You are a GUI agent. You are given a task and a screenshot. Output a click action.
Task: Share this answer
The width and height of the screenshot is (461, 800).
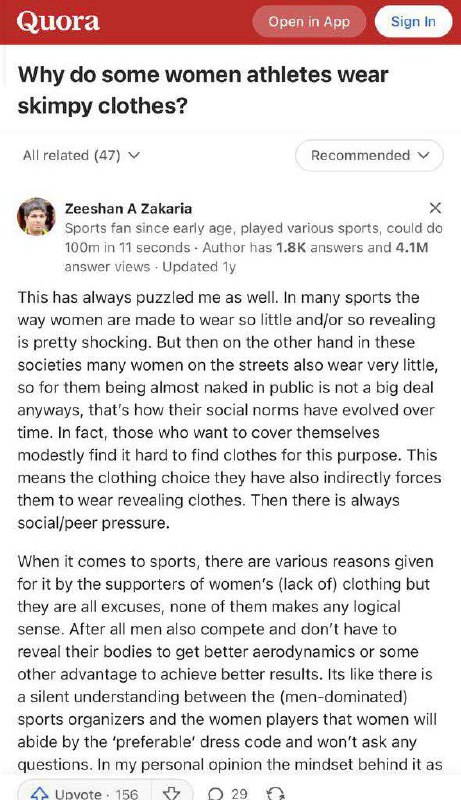coord(275,793)
